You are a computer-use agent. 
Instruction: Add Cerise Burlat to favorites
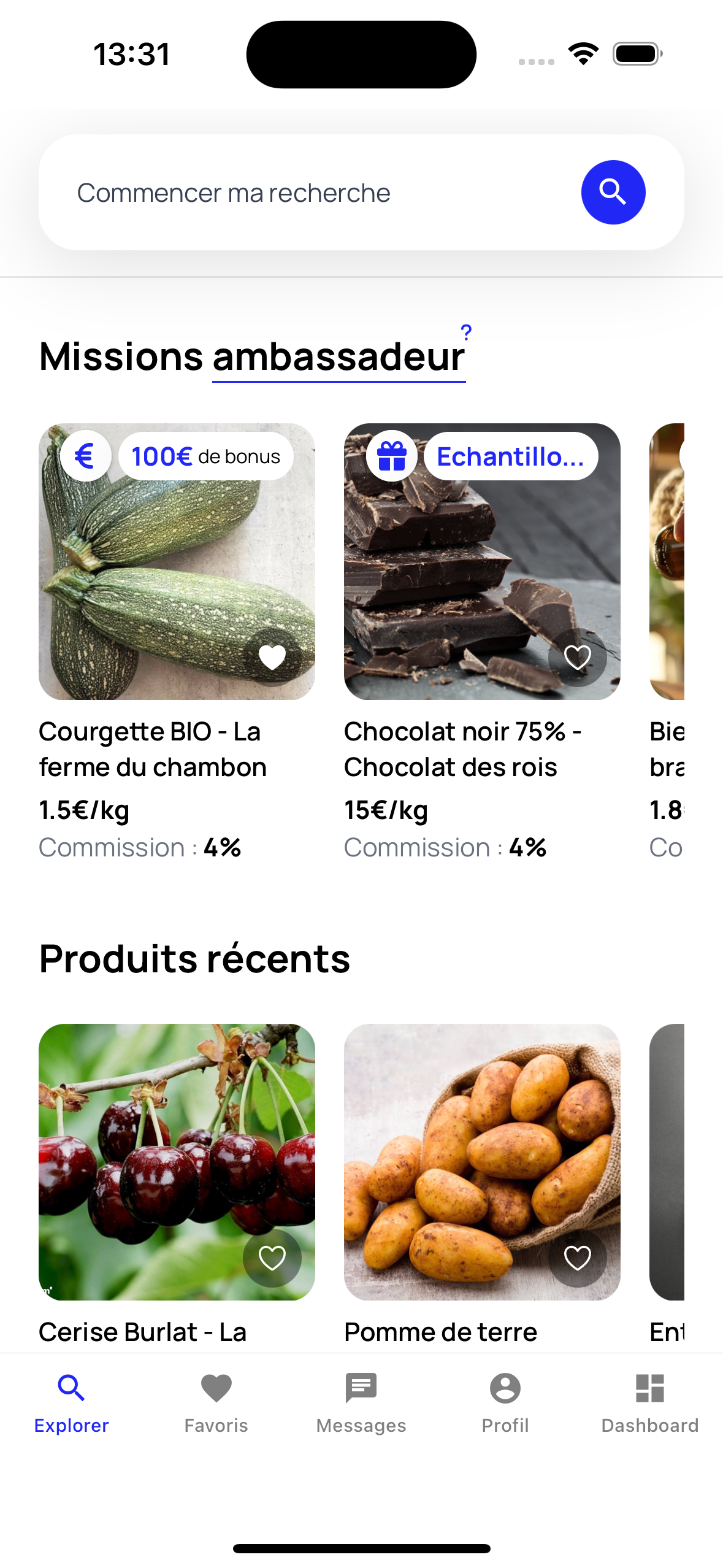click(272, 1258)
